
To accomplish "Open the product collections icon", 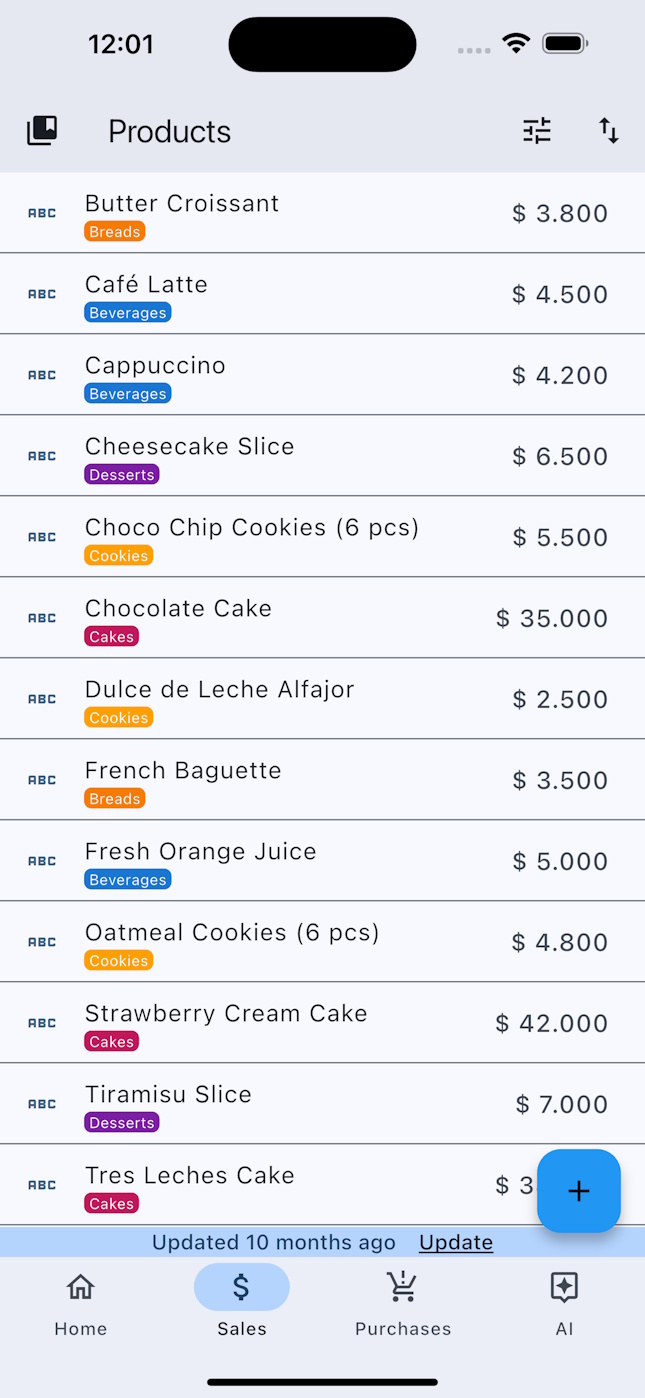I will [x=42, y=131].
